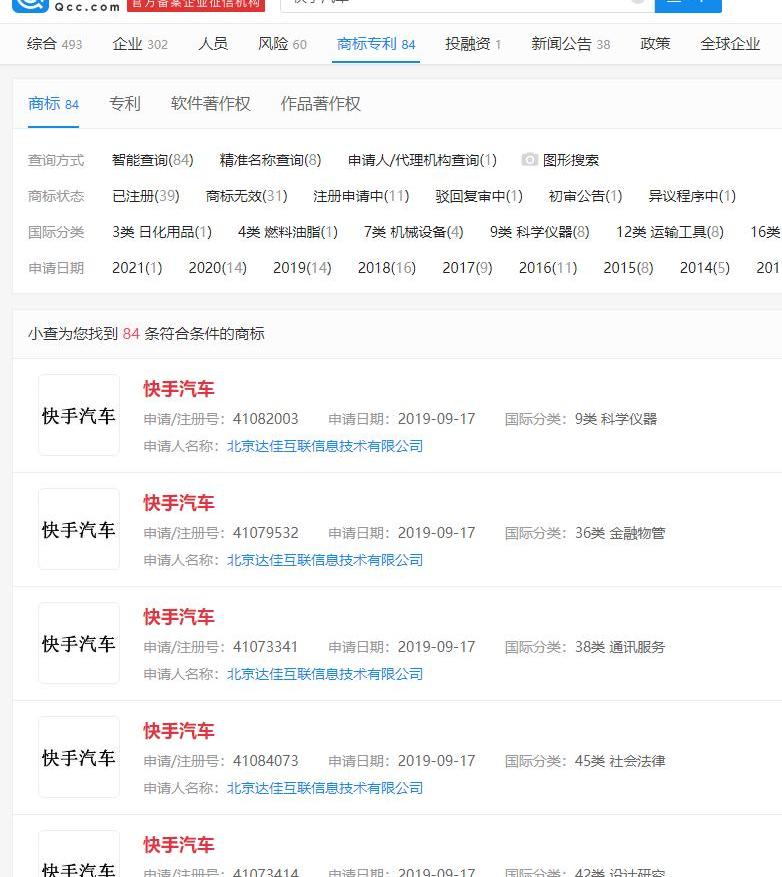Switch to the 投融资 tab
The width and height of the screenshot is (782, 877).
[x=470, y=45]
